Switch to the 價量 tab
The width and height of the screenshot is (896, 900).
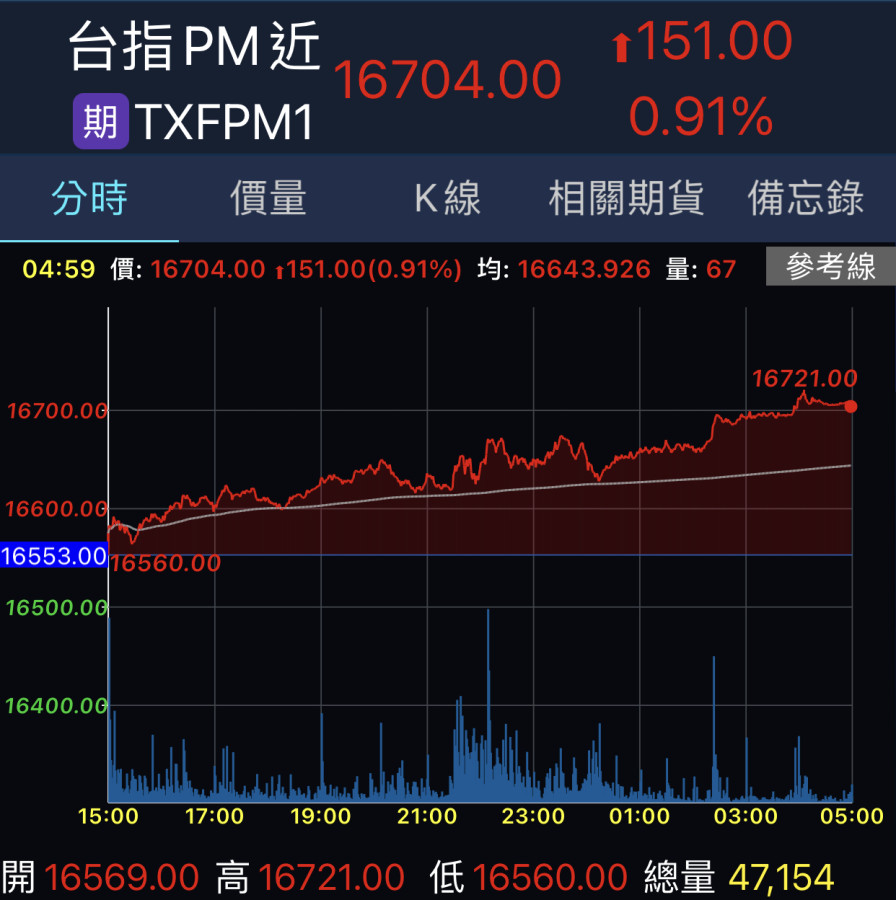(268, 198)
